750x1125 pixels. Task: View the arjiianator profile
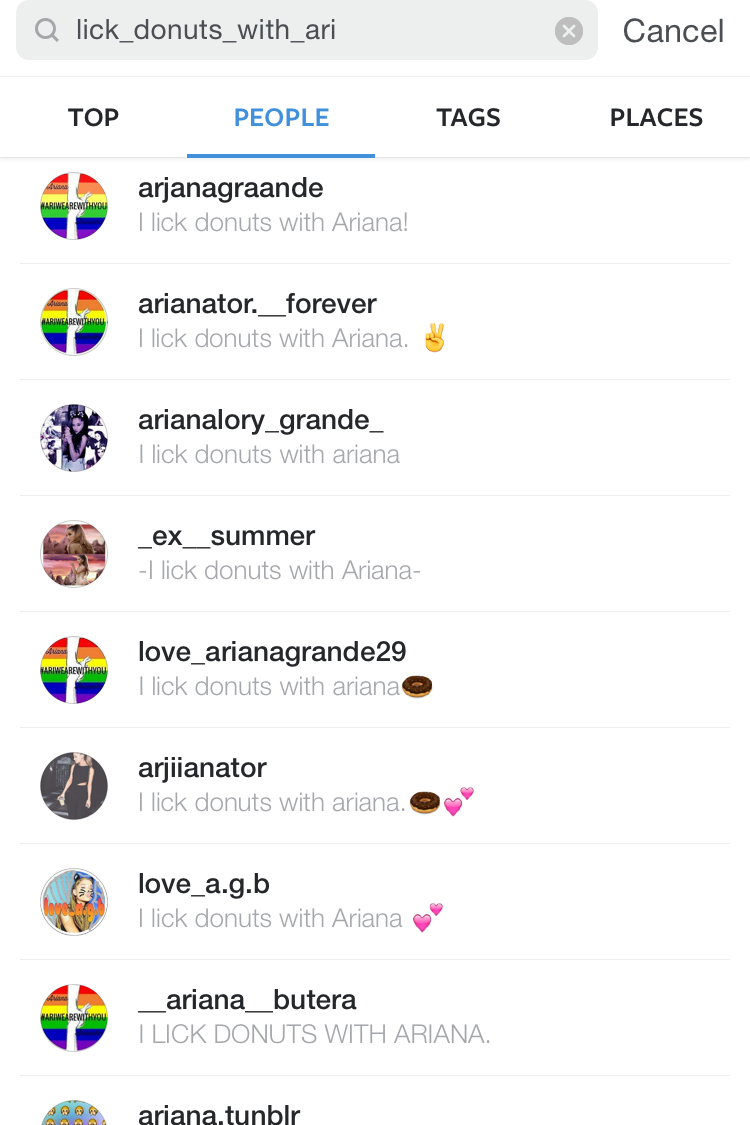pyautogui.click(x=202, y=784)
